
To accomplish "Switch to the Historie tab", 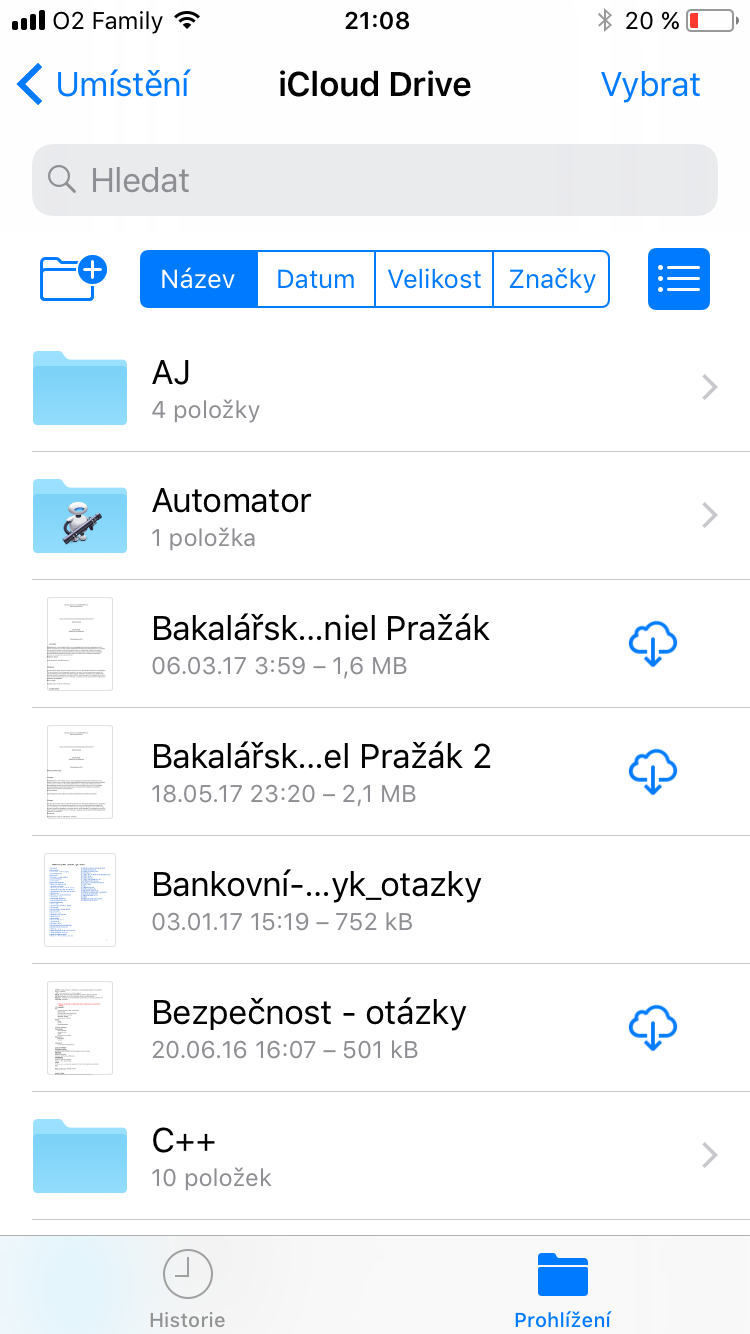I will pyautogui.click(x=187, y=1290).
